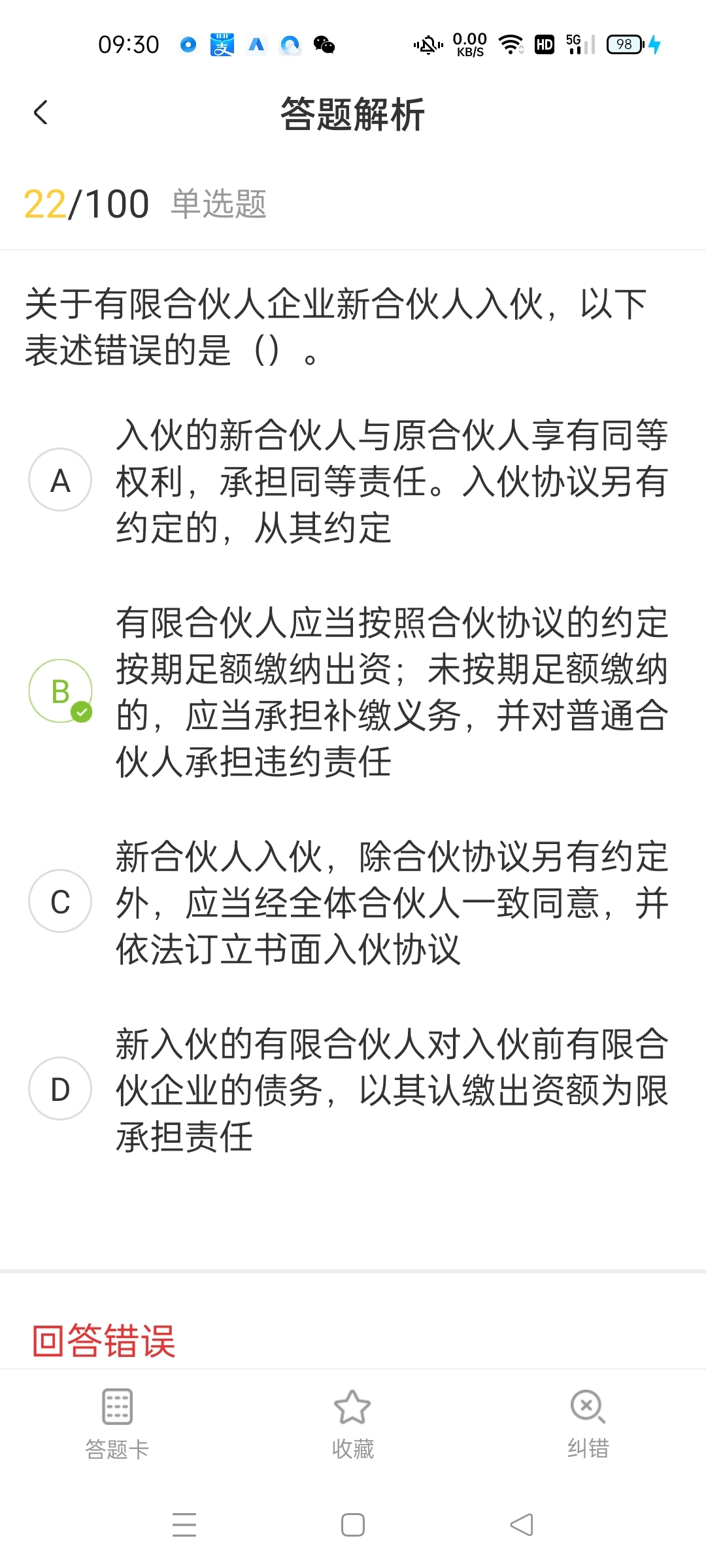Screen dimensions: 706x1568
Task: Open the system recent apps menu
Action: pyautogui.click(x=184, y=1525)
